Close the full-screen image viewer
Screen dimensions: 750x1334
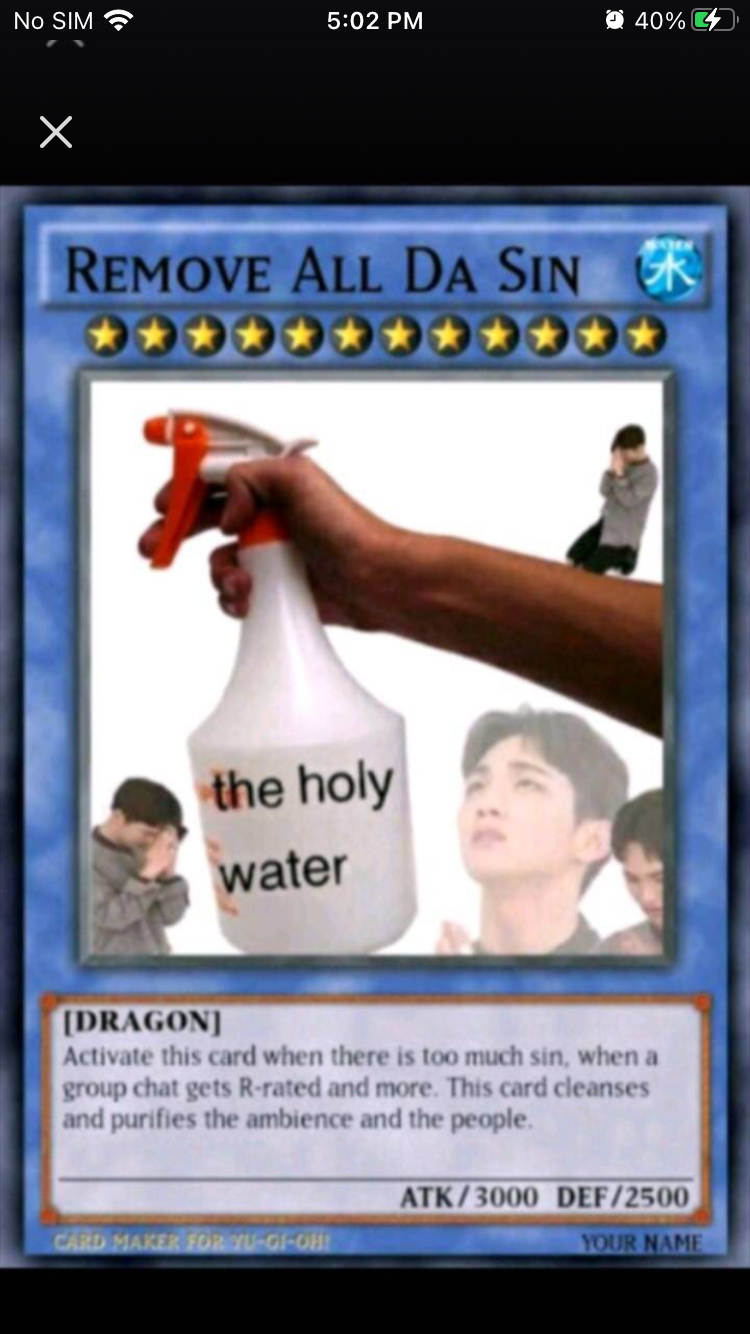[x=56, y=132]
